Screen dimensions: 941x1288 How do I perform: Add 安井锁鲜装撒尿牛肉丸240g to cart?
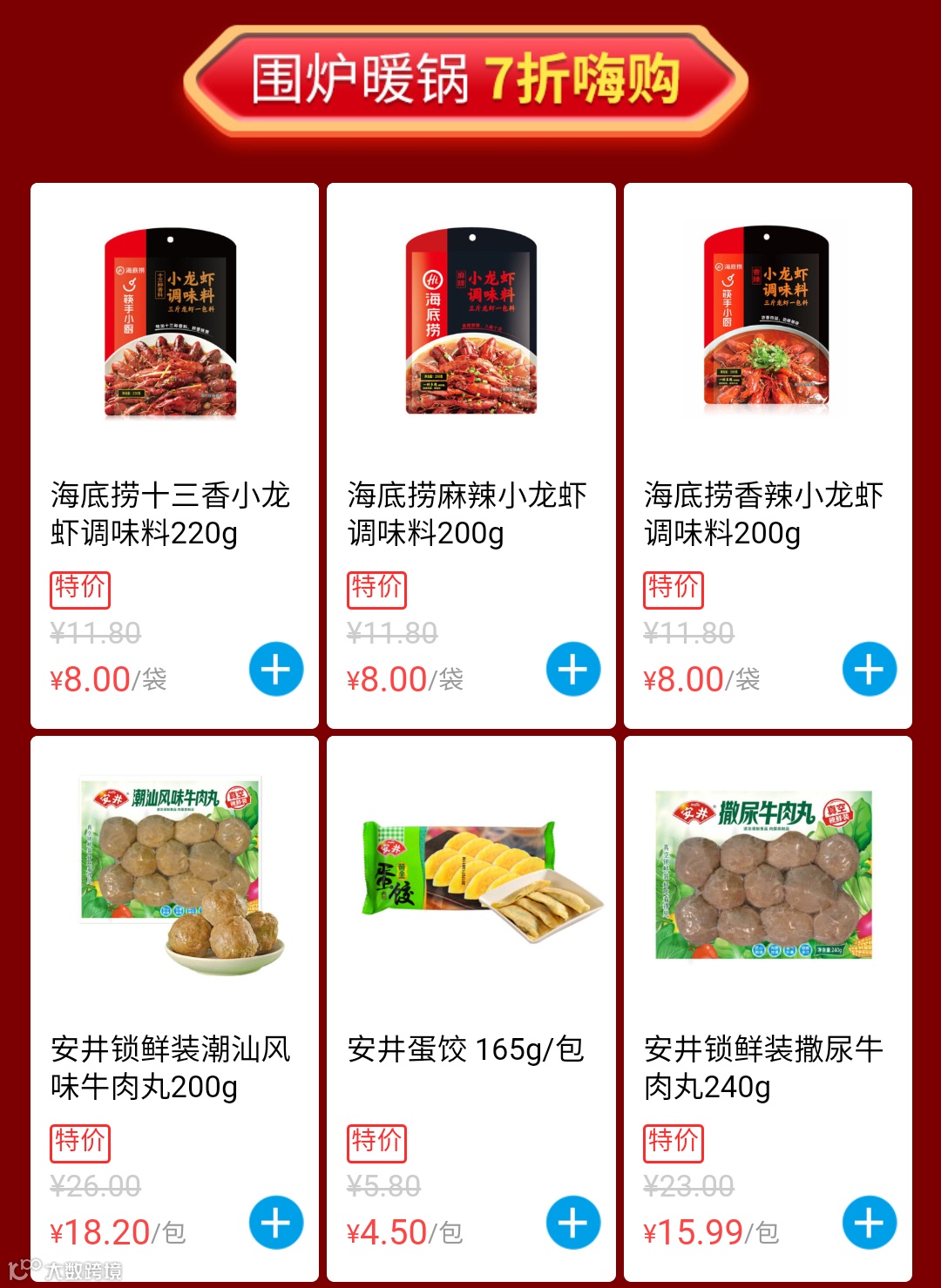coord(870,1223)
